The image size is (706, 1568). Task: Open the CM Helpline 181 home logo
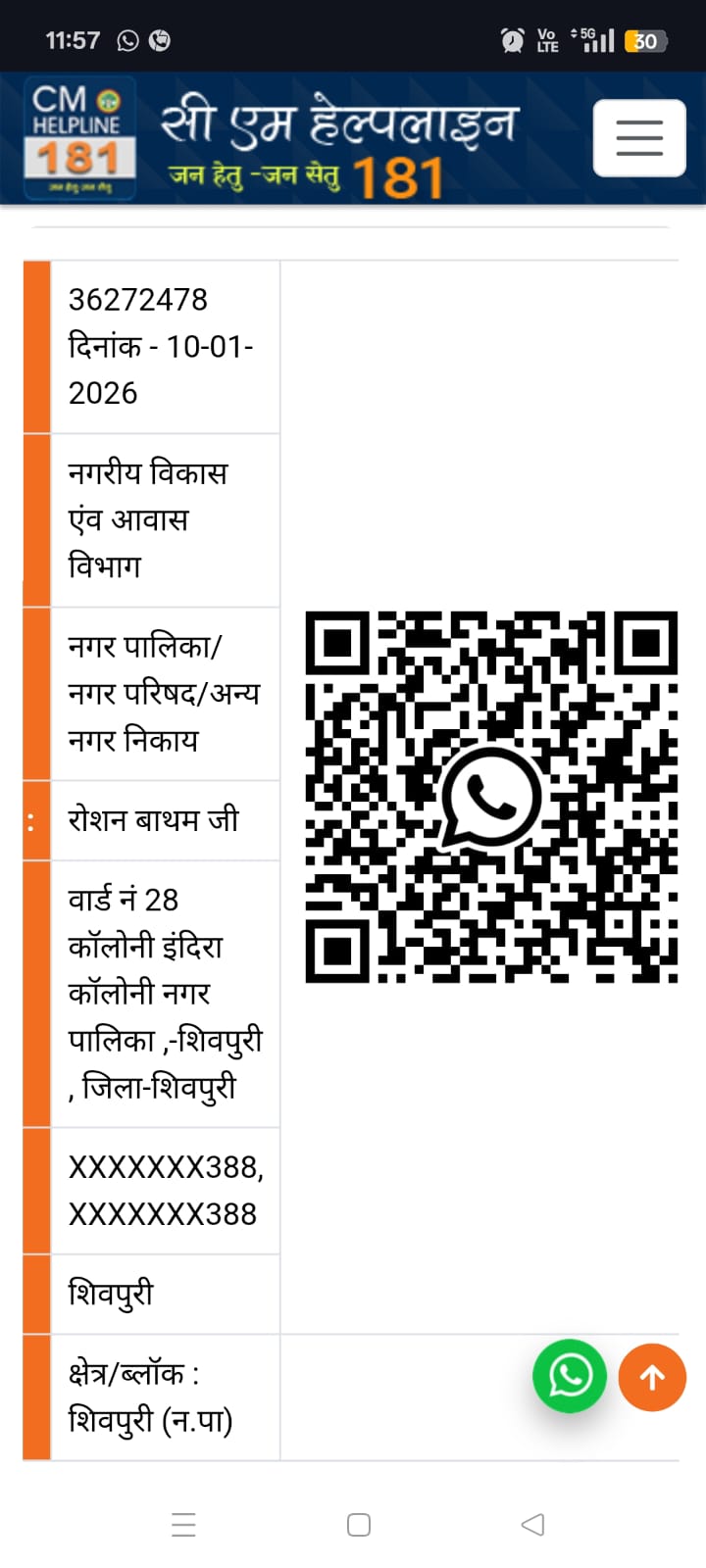pos(79,138)
